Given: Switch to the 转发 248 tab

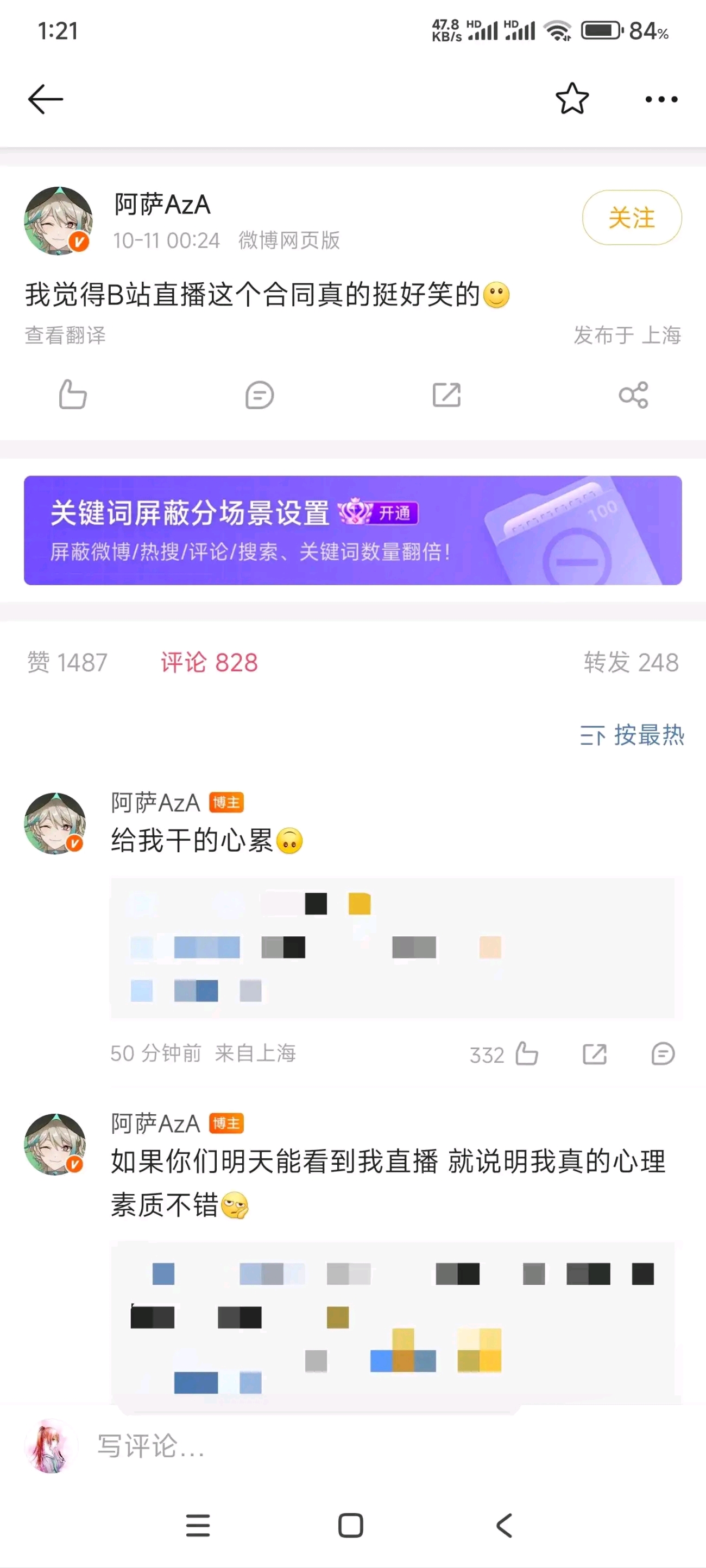Looking at the screenshot, I should (x=631, y=662).
